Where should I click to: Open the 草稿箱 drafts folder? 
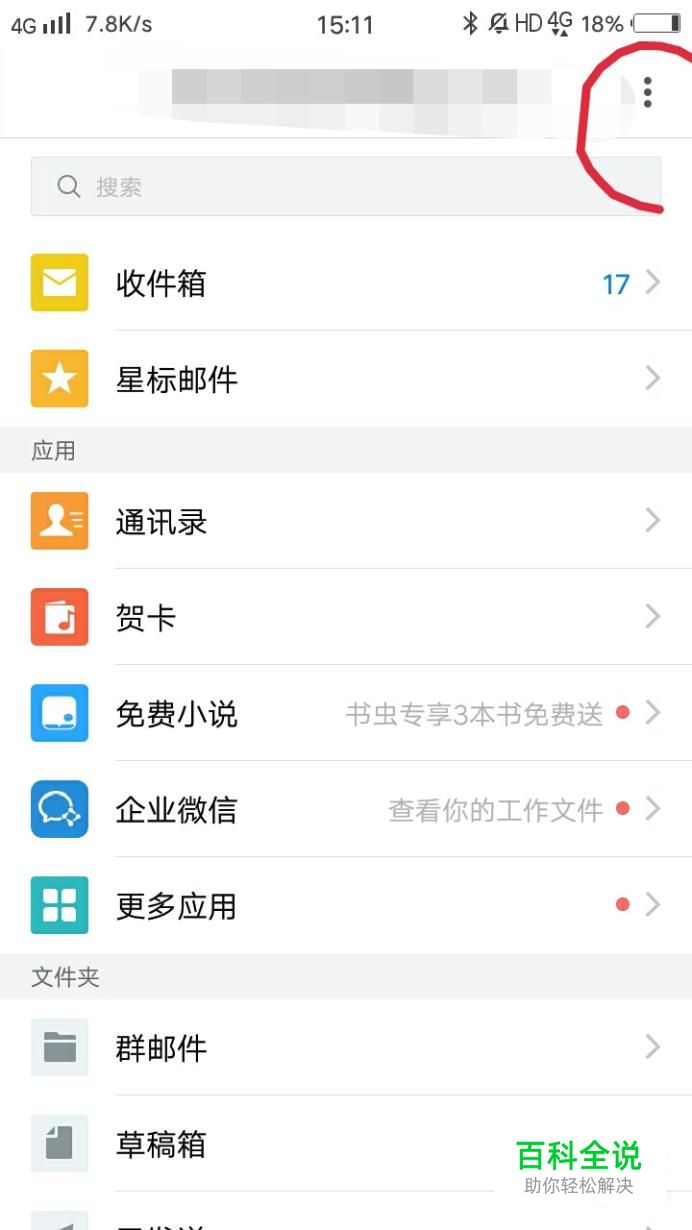[300, 1144]
